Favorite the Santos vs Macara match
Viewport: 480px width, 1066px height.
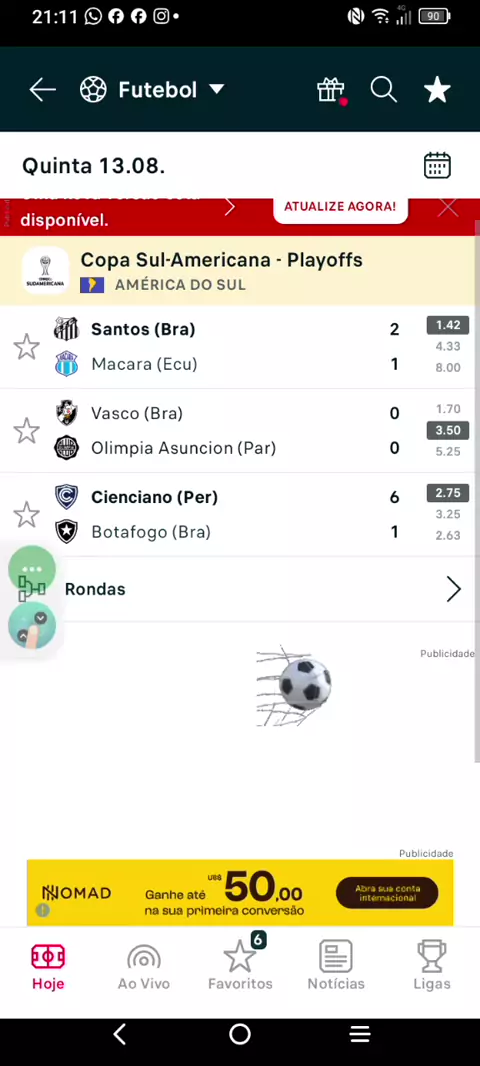tap(27, 347)
